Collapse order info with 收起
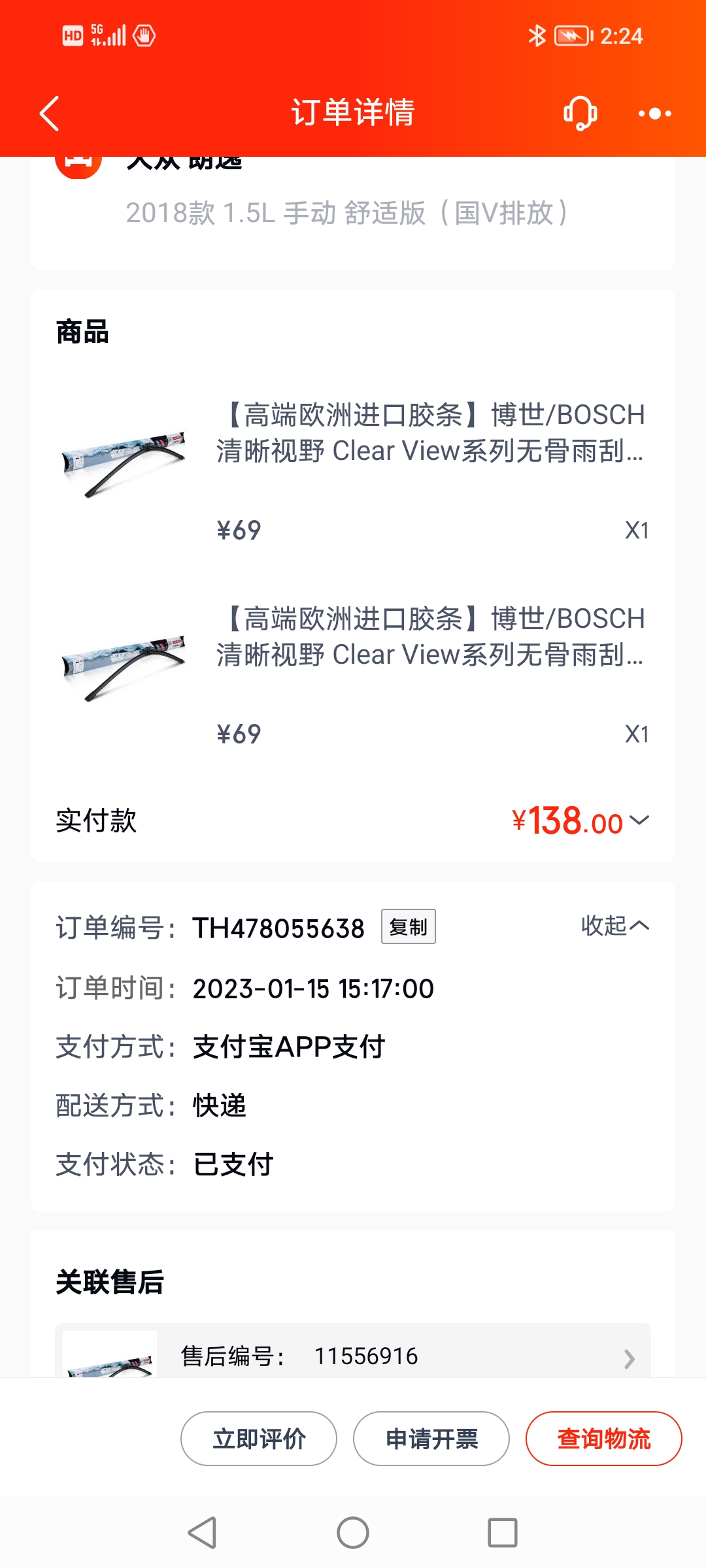 pyautogui.click(x=615, y=925)
